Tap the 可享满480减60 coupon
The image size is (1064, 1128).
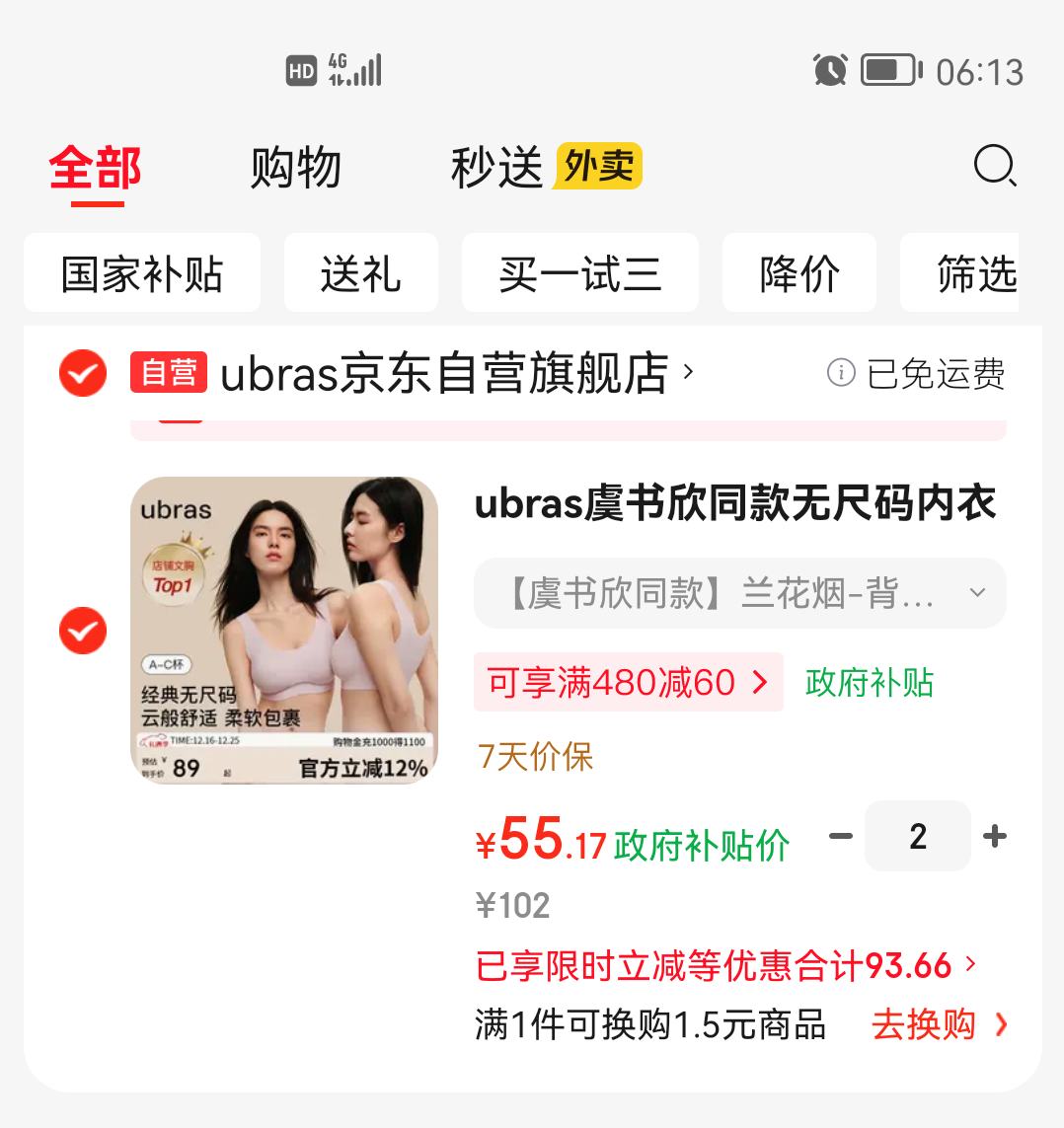pos(629,682)
